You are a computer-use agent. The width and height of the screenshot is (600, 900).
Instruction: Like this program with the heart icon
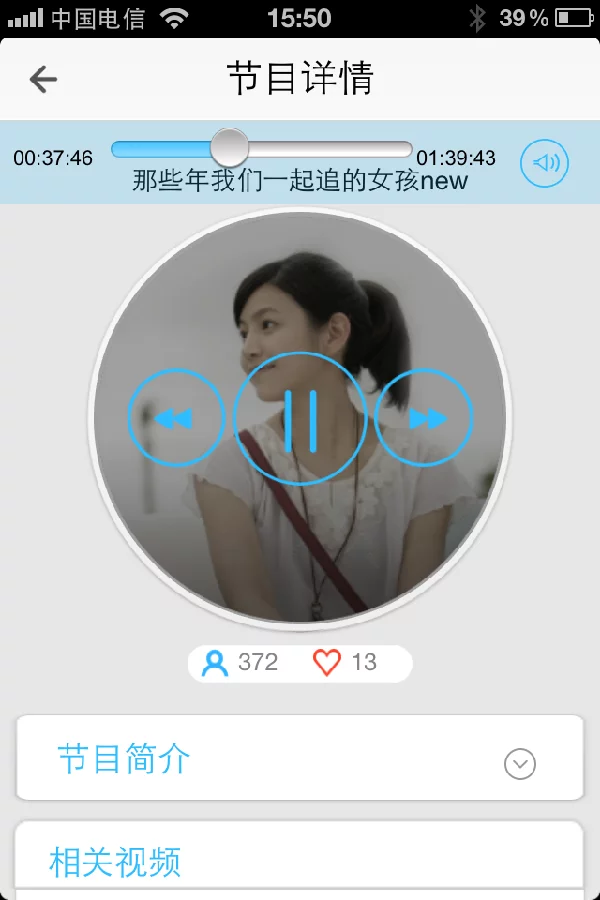point(327,662)
